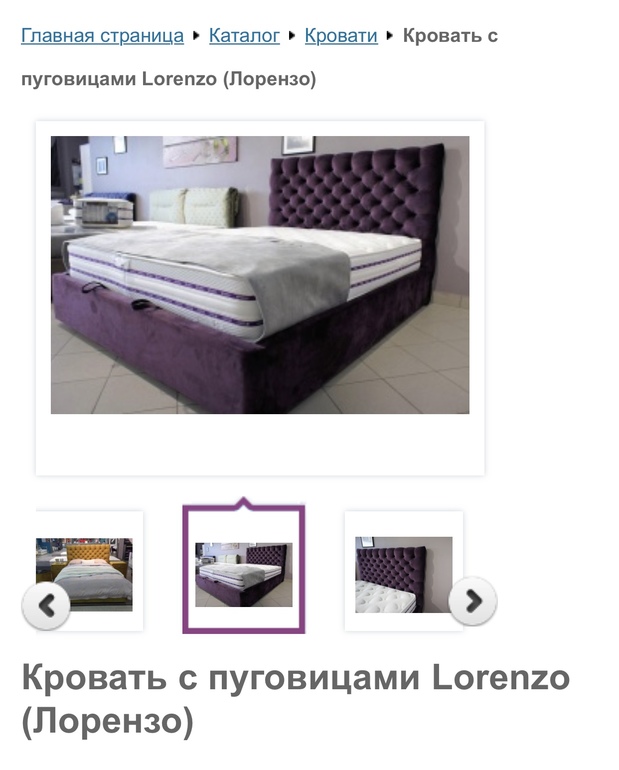Select the highlighted purple bed thumbnail

pos(243,573)
